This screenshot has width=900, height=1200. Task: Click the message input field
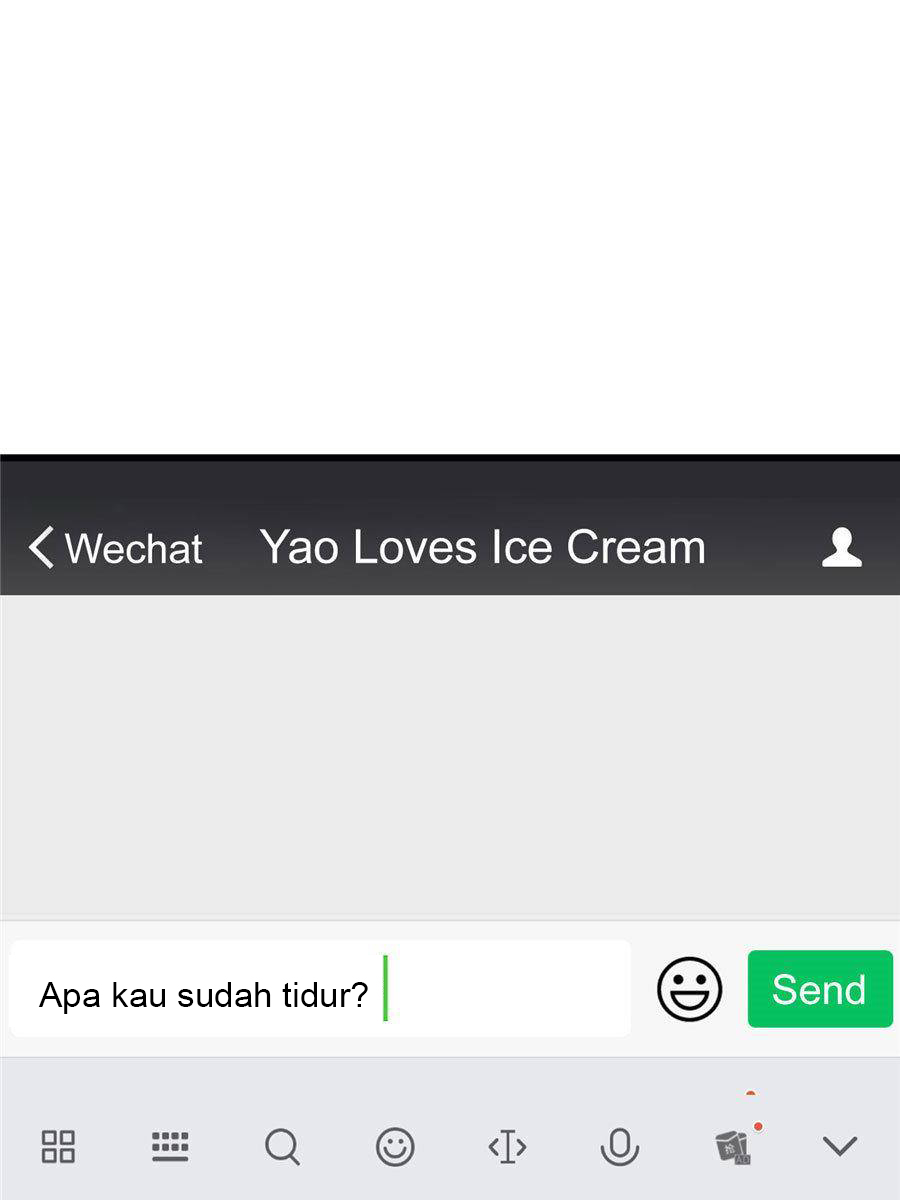pyautogui.click(x=320, y=988)
